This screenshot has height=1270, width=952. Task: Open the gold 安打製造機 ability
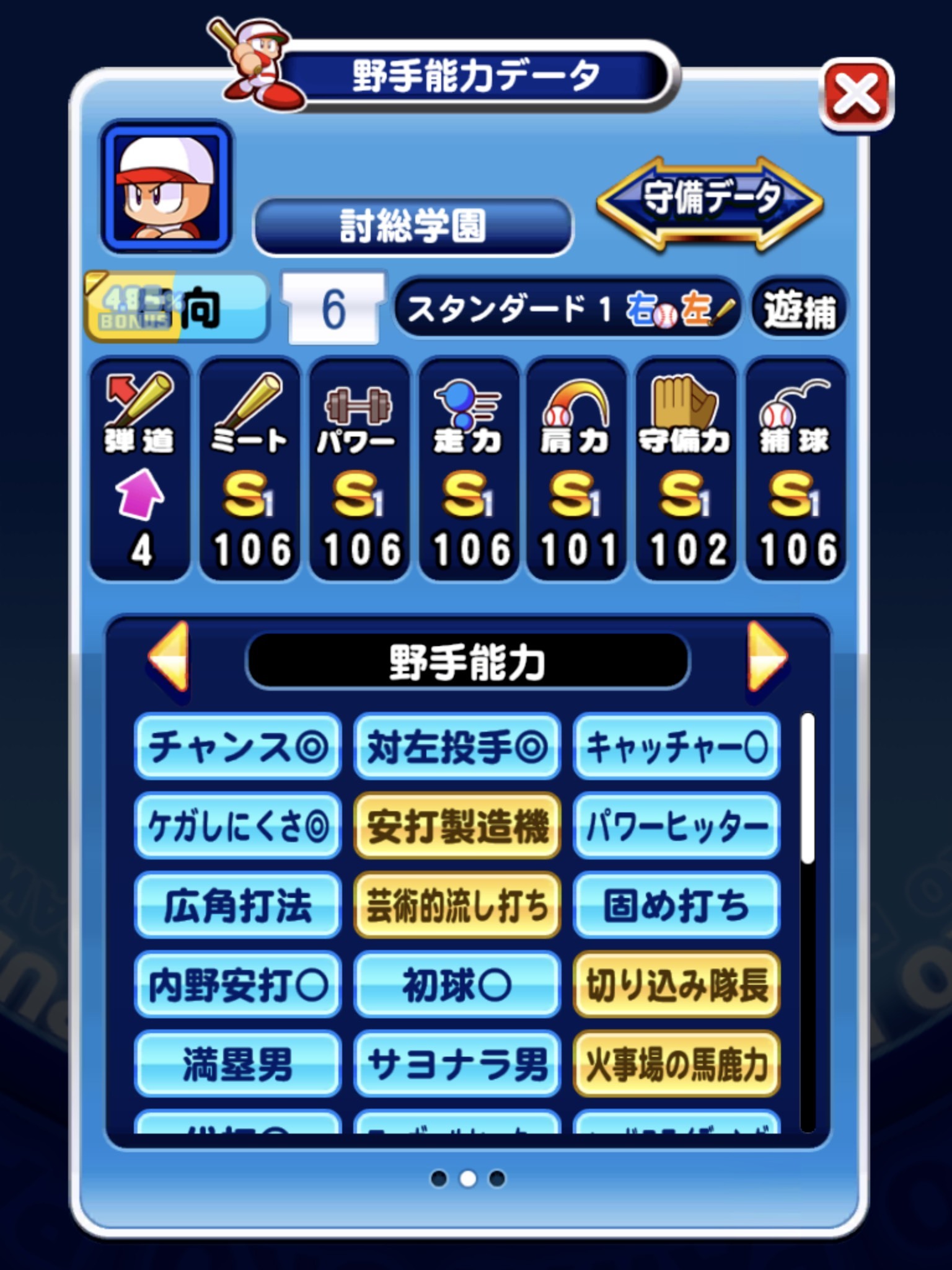click(457, 826)
